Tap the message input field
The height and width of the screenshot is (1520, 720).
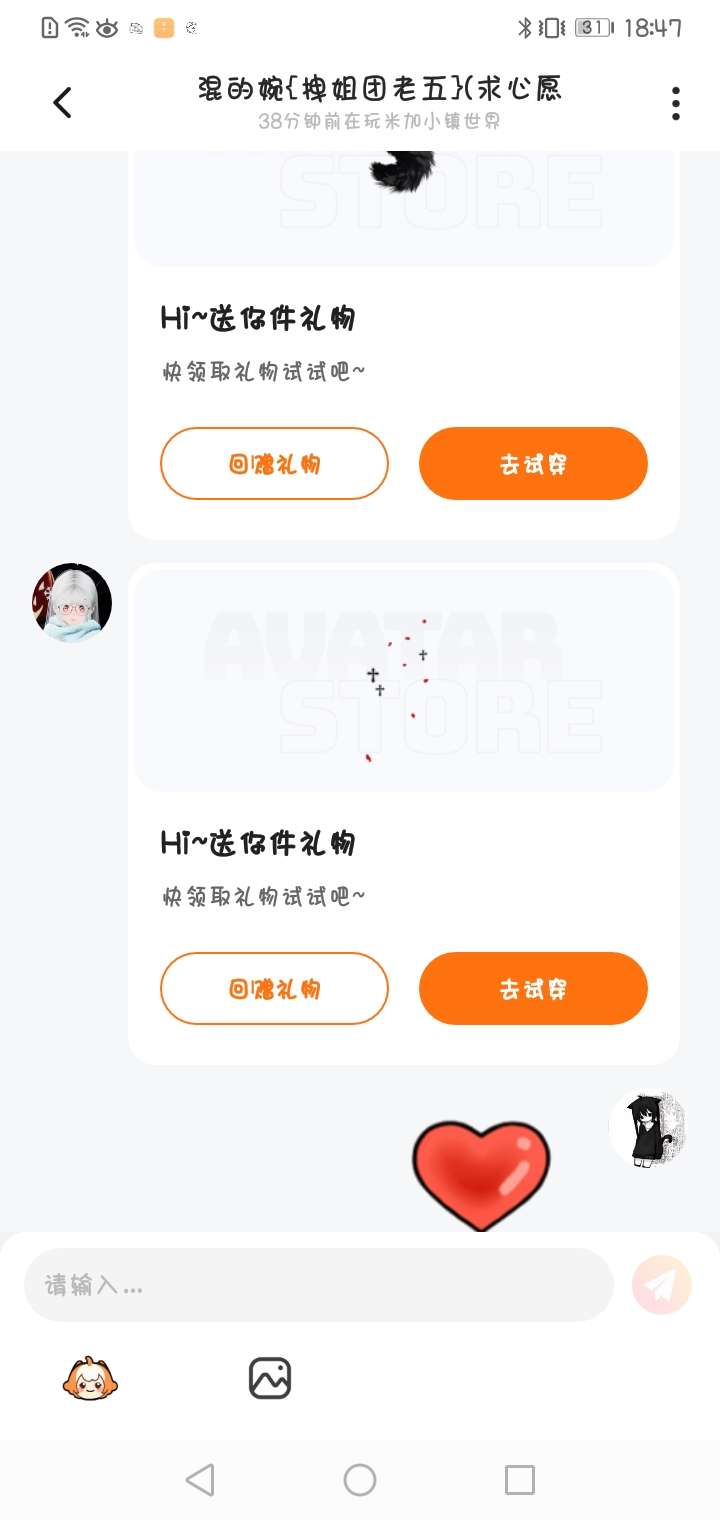318,1285
